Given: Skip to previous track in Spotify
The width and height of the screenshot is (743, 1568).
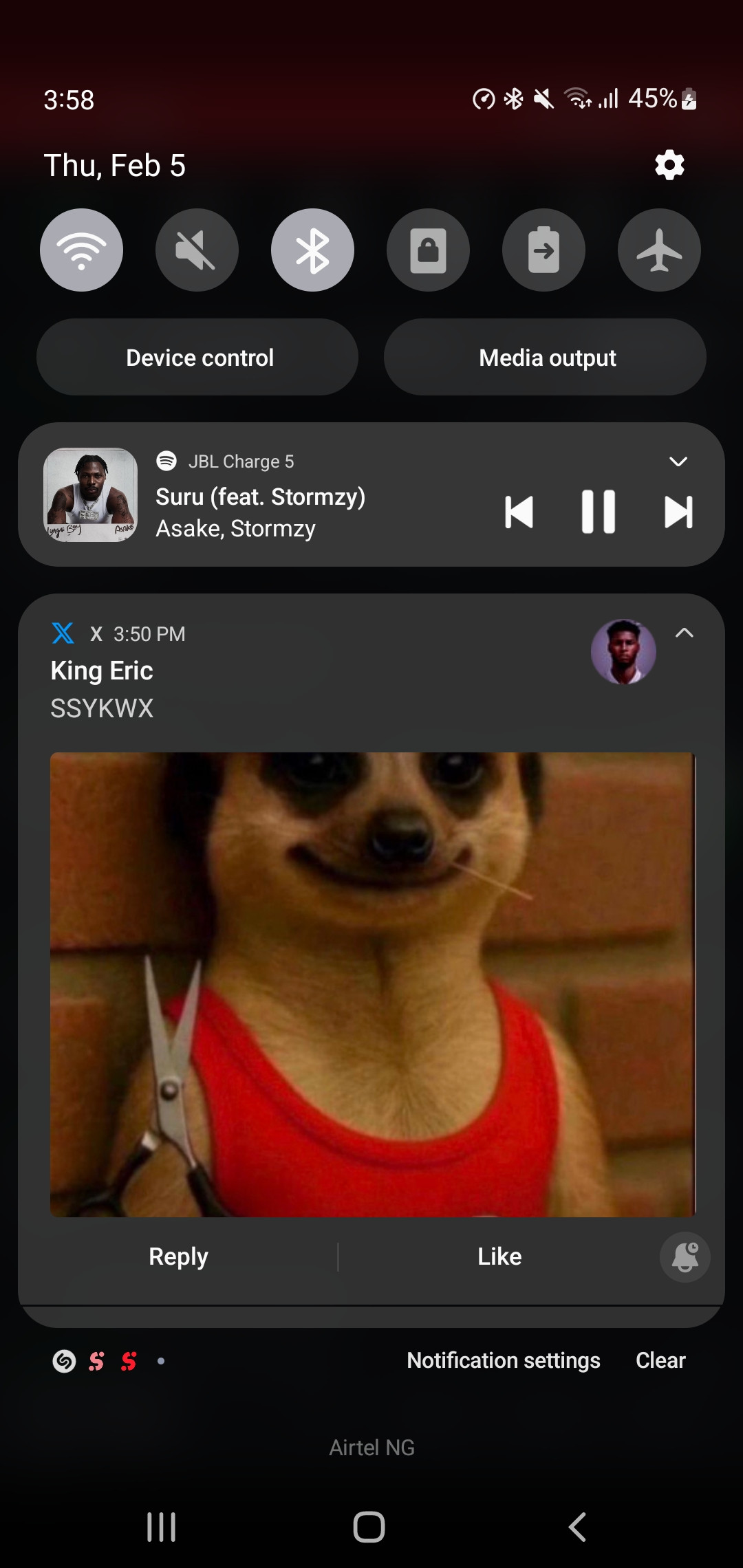Looking at the screenshot, I should point(519,512).
